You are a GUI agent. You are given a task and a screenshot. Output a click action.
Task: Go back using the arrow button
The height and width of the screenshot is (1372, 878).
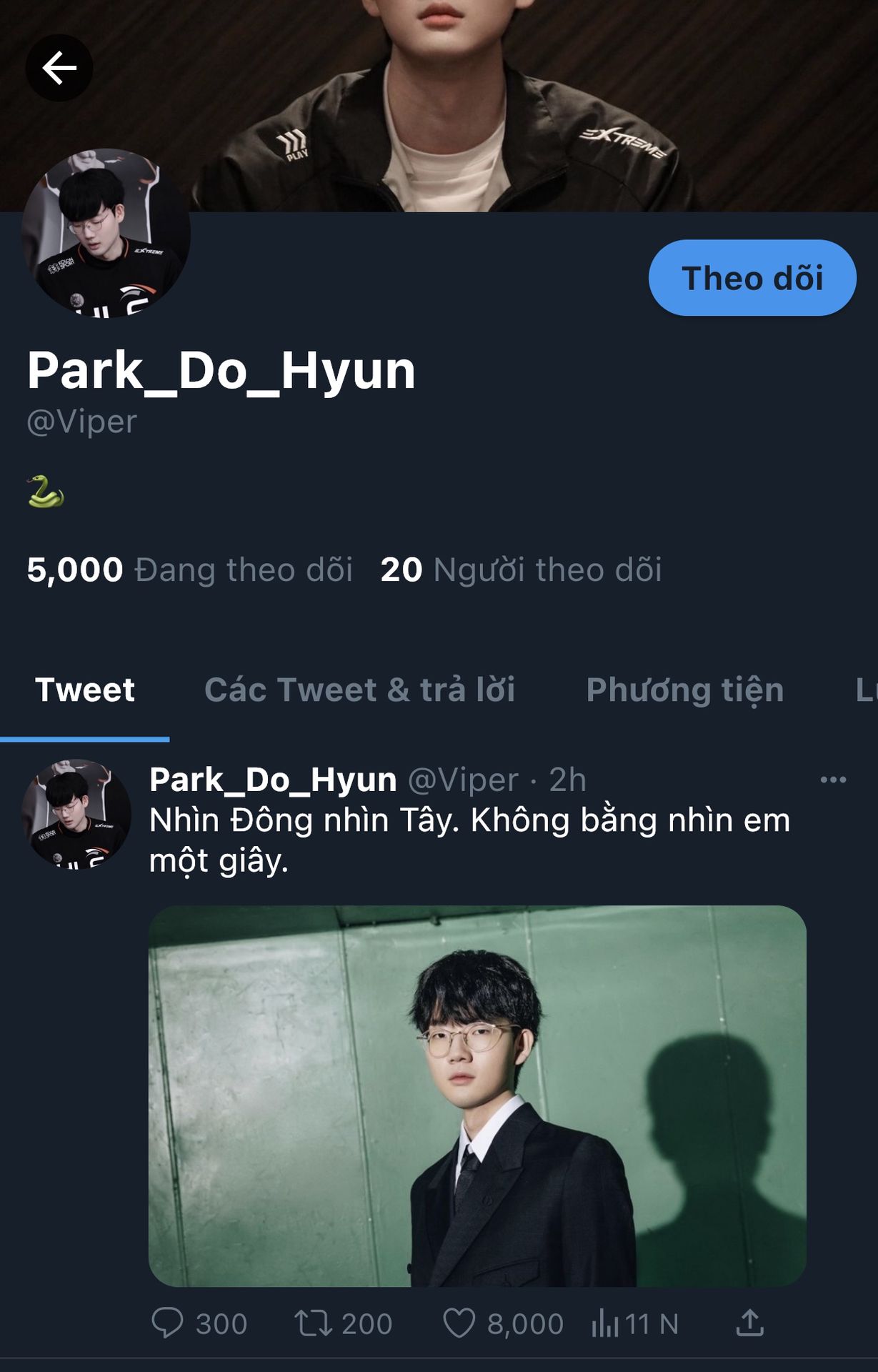click(59, 68)
